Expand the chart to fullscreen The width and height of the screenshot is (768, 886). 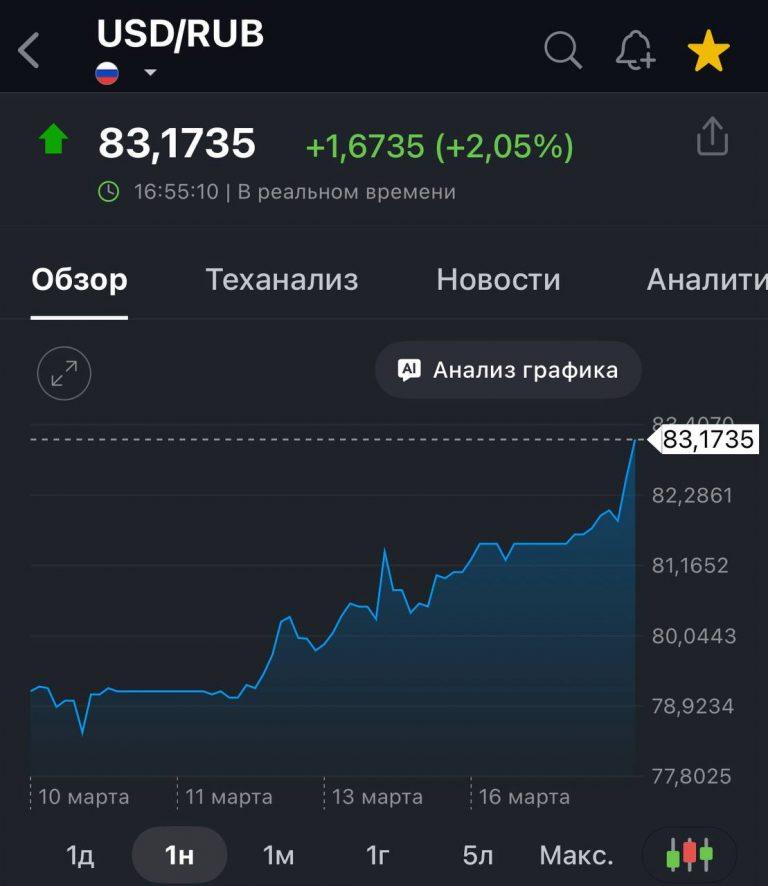64,373
